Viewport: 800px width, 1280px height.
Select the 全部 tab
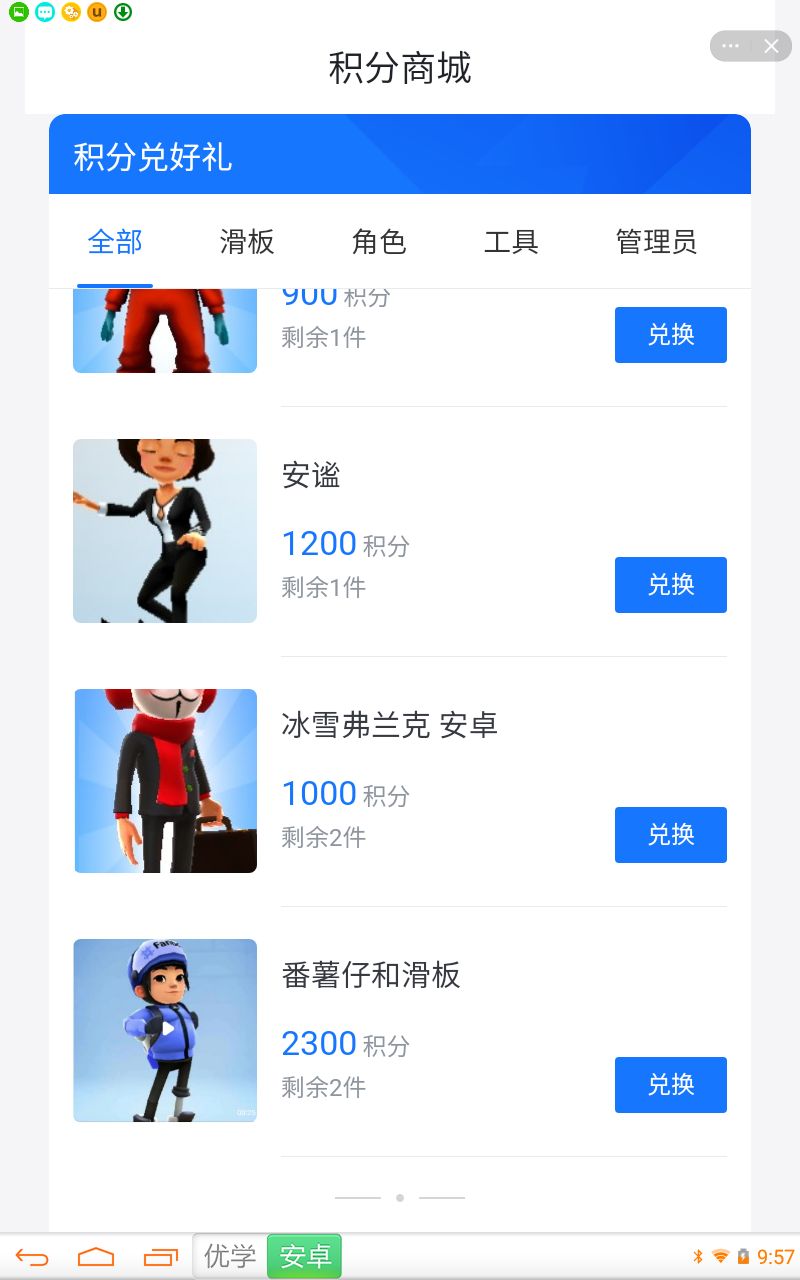pyautogui.click(x=115, y=242)
